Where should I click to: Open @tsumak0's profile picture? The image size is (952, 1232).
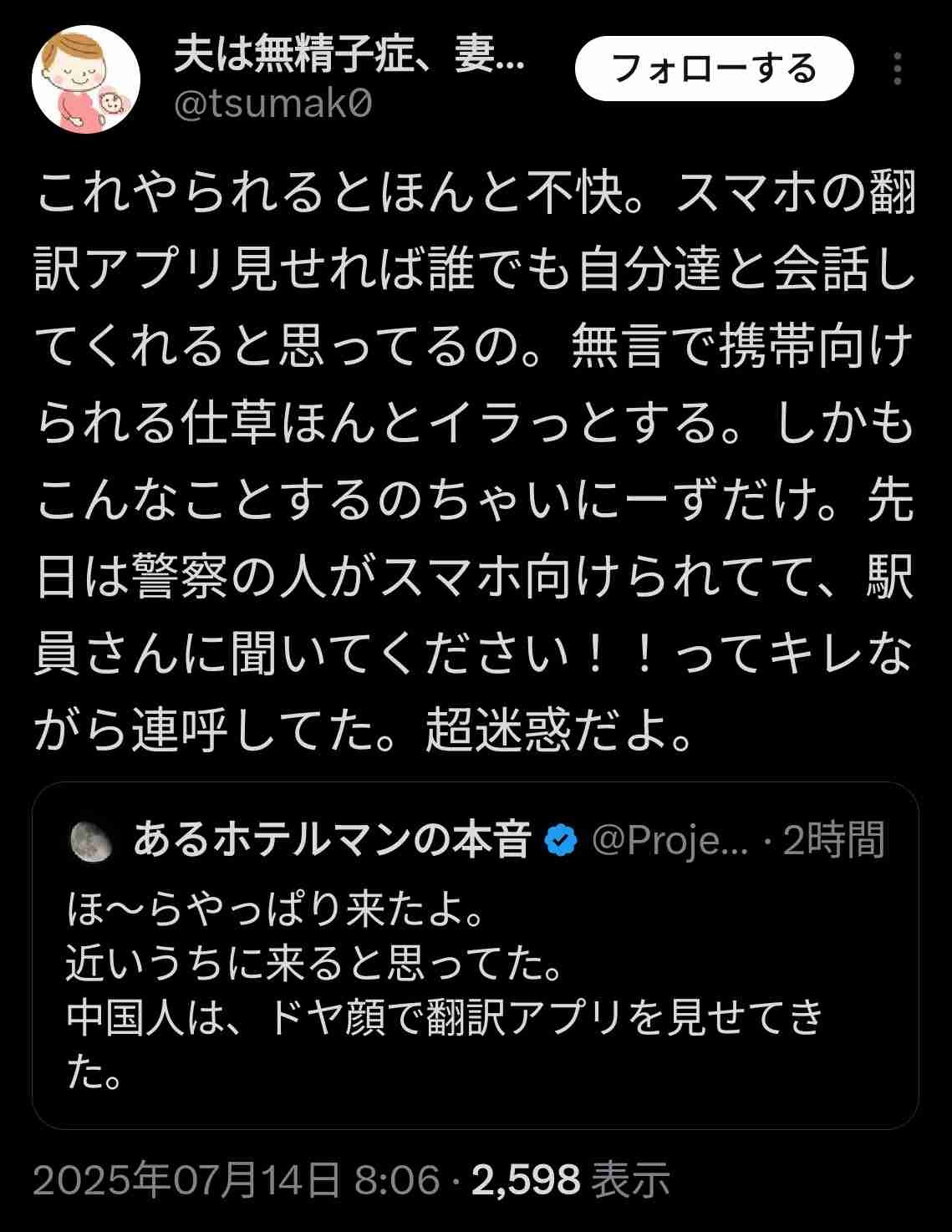click(86, 80)
